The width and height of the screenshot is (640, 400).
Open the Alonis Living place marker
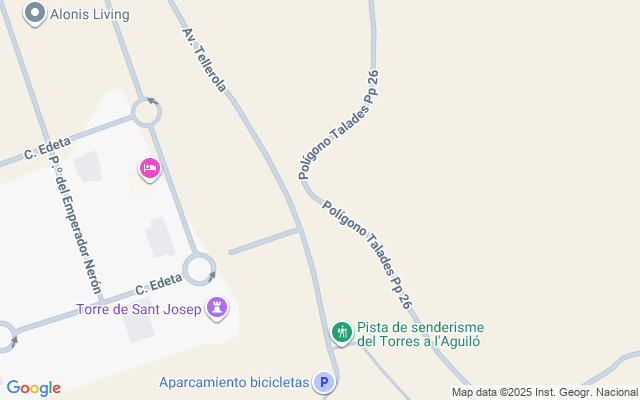(x=35, y=13)
